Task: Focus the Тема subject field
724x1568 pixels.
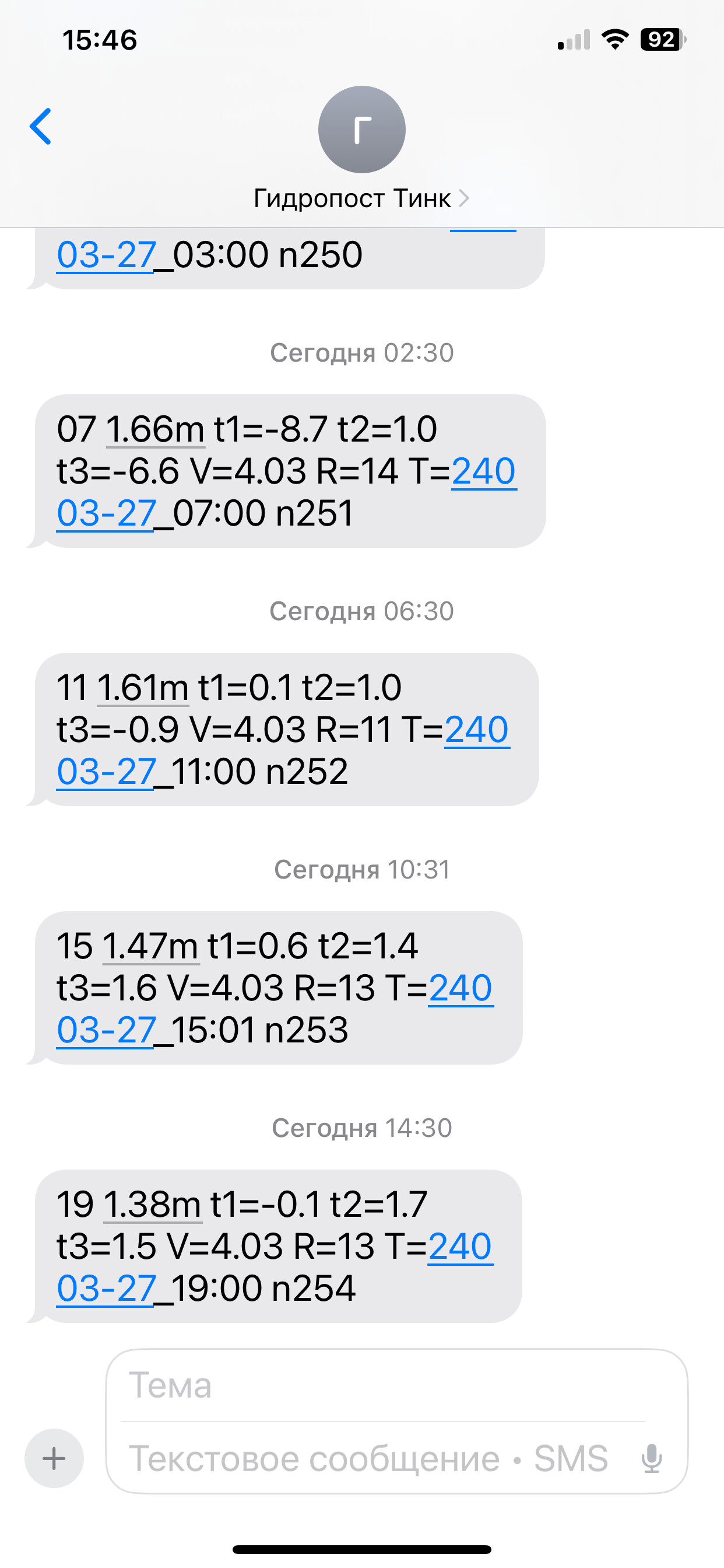Action: pyautogui.click(x=384, y=1386)
